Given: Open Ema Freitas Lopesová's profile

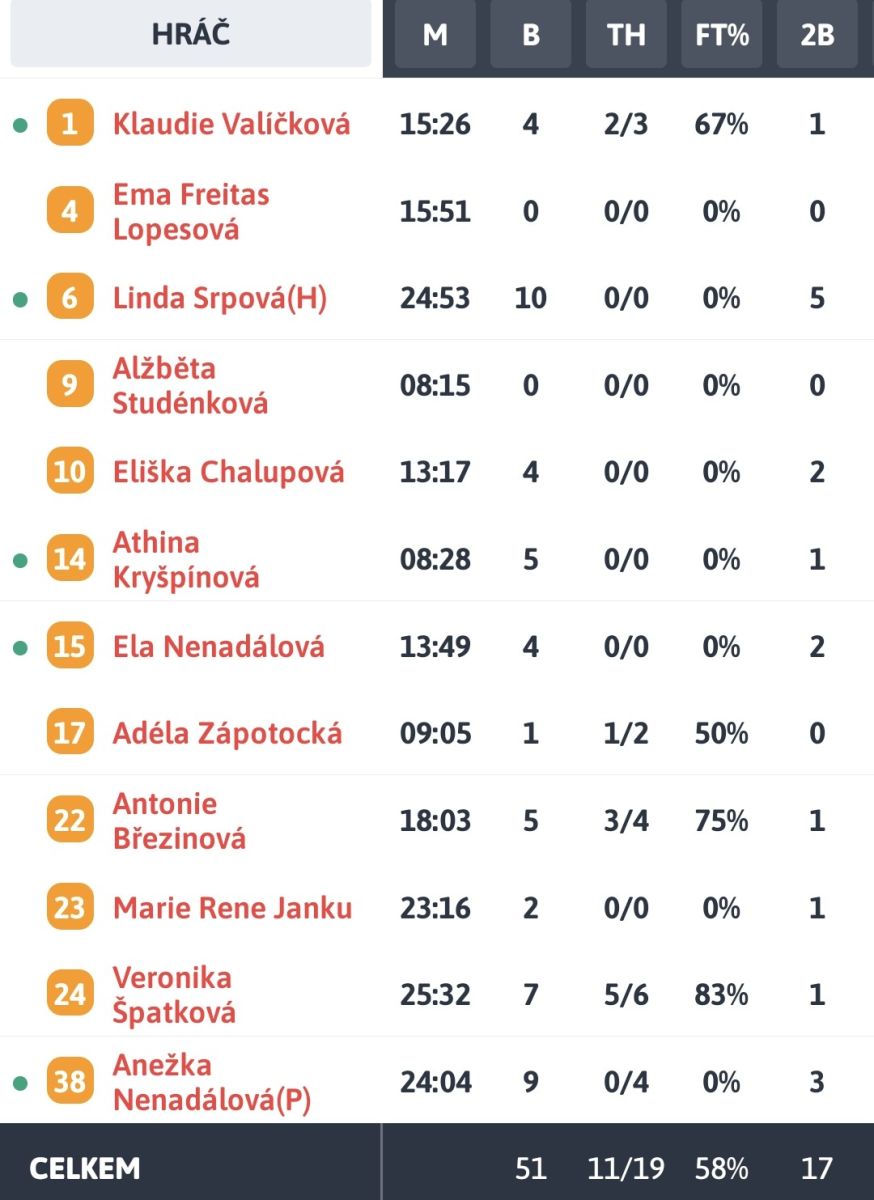Looking at the screenshot, I should tap(191, 211).
